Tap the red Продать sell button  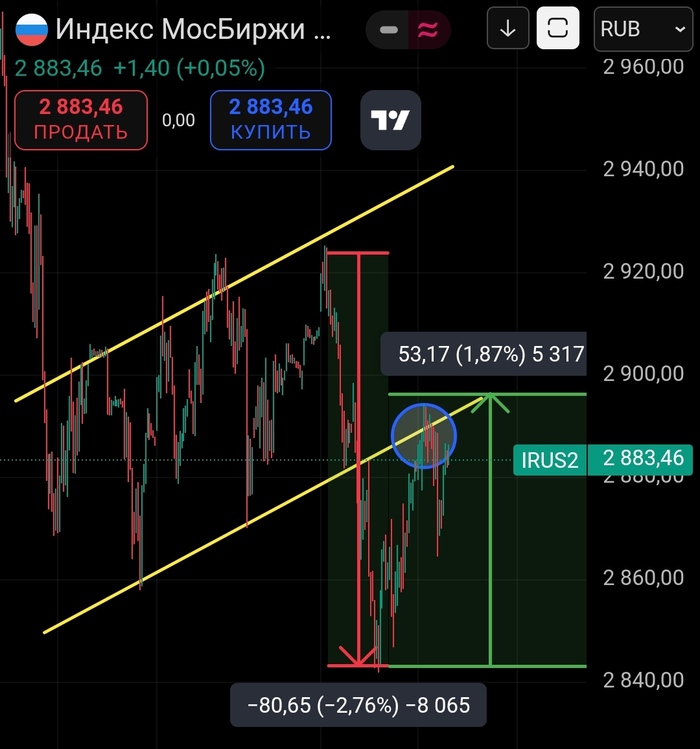pos(80,119)
